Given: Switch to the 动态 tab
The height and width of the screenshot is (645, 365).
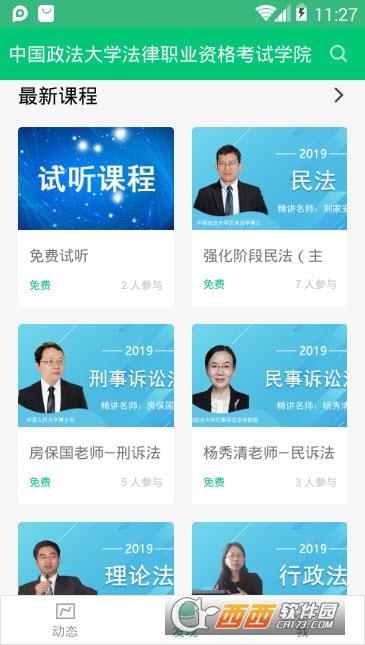Looking at the screenshot, I should coord(65,620).
